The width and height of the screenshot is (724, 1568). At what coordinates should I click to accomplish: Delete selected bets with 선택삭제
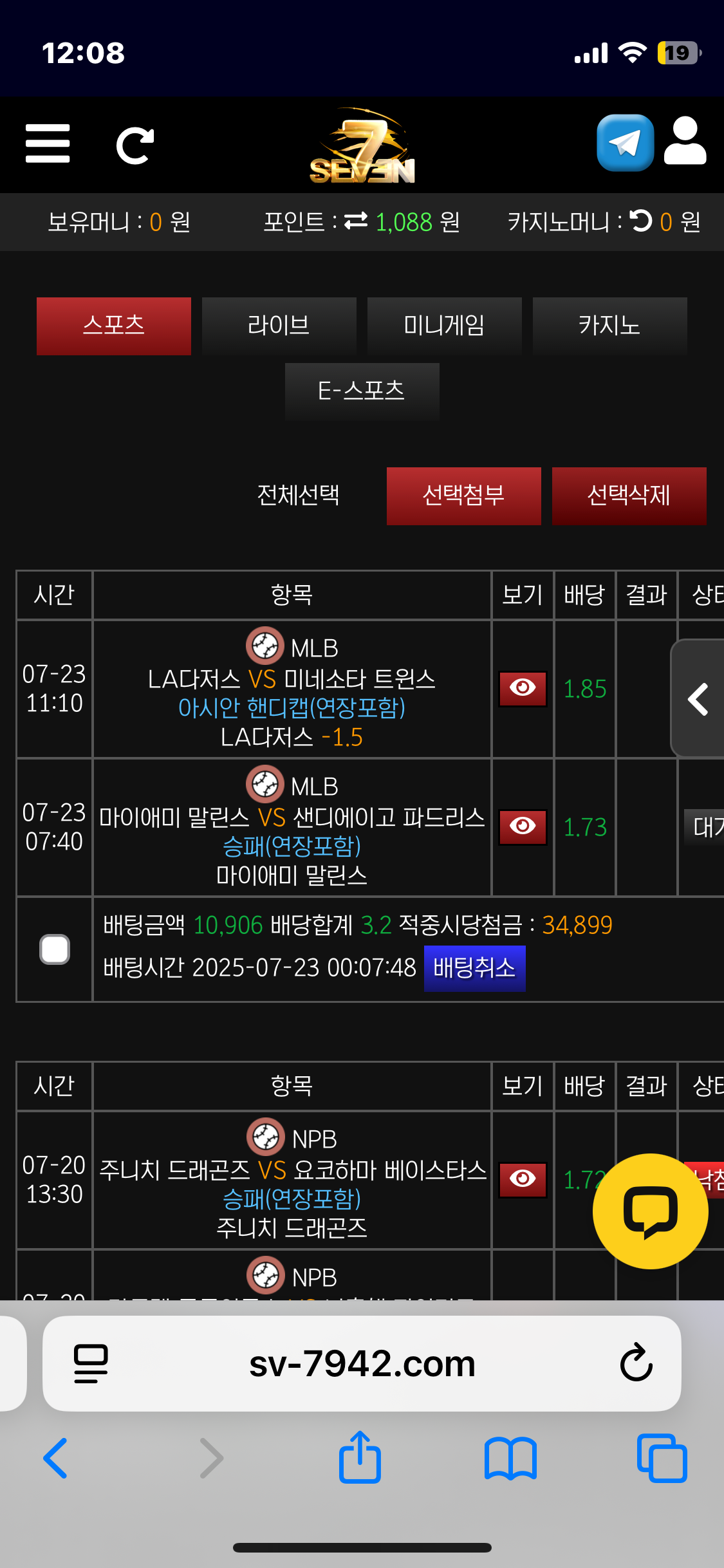pos(629,496)
